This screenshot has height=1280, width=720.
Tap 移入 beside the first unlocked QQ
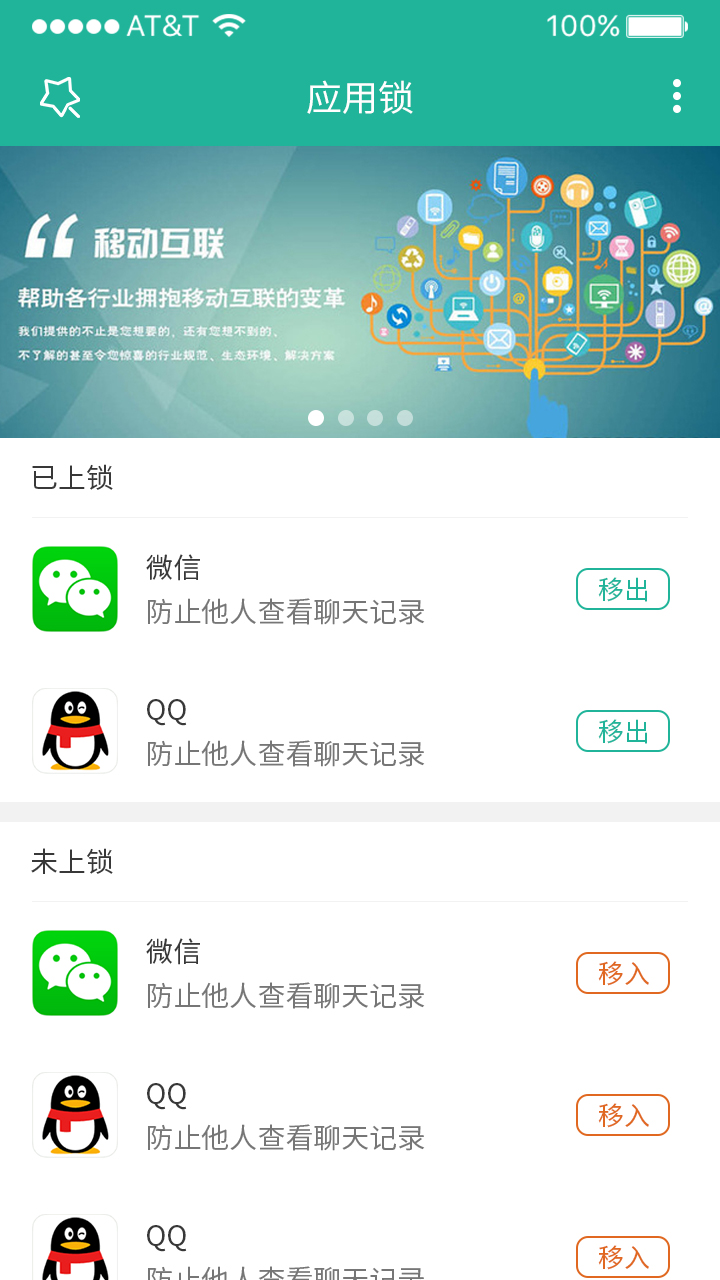point(622,1114)
